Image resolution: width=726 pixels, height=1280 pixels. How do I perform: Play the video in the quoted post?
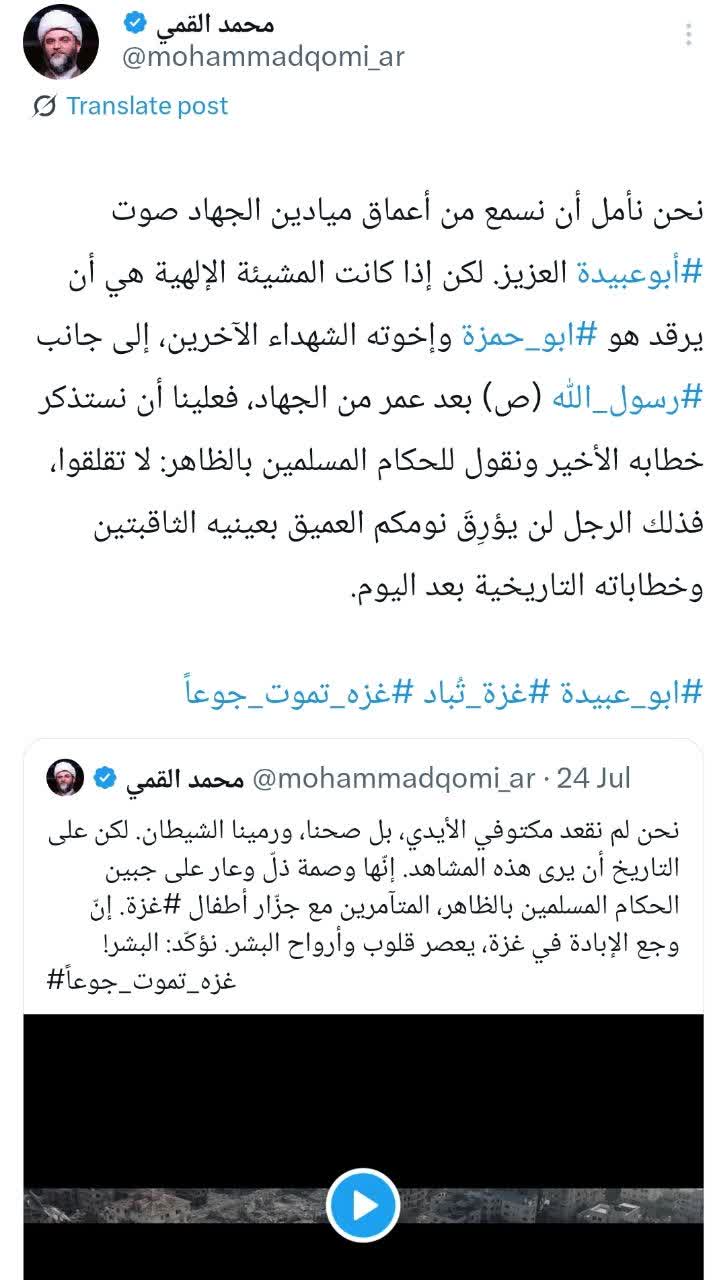(362, 1205)
